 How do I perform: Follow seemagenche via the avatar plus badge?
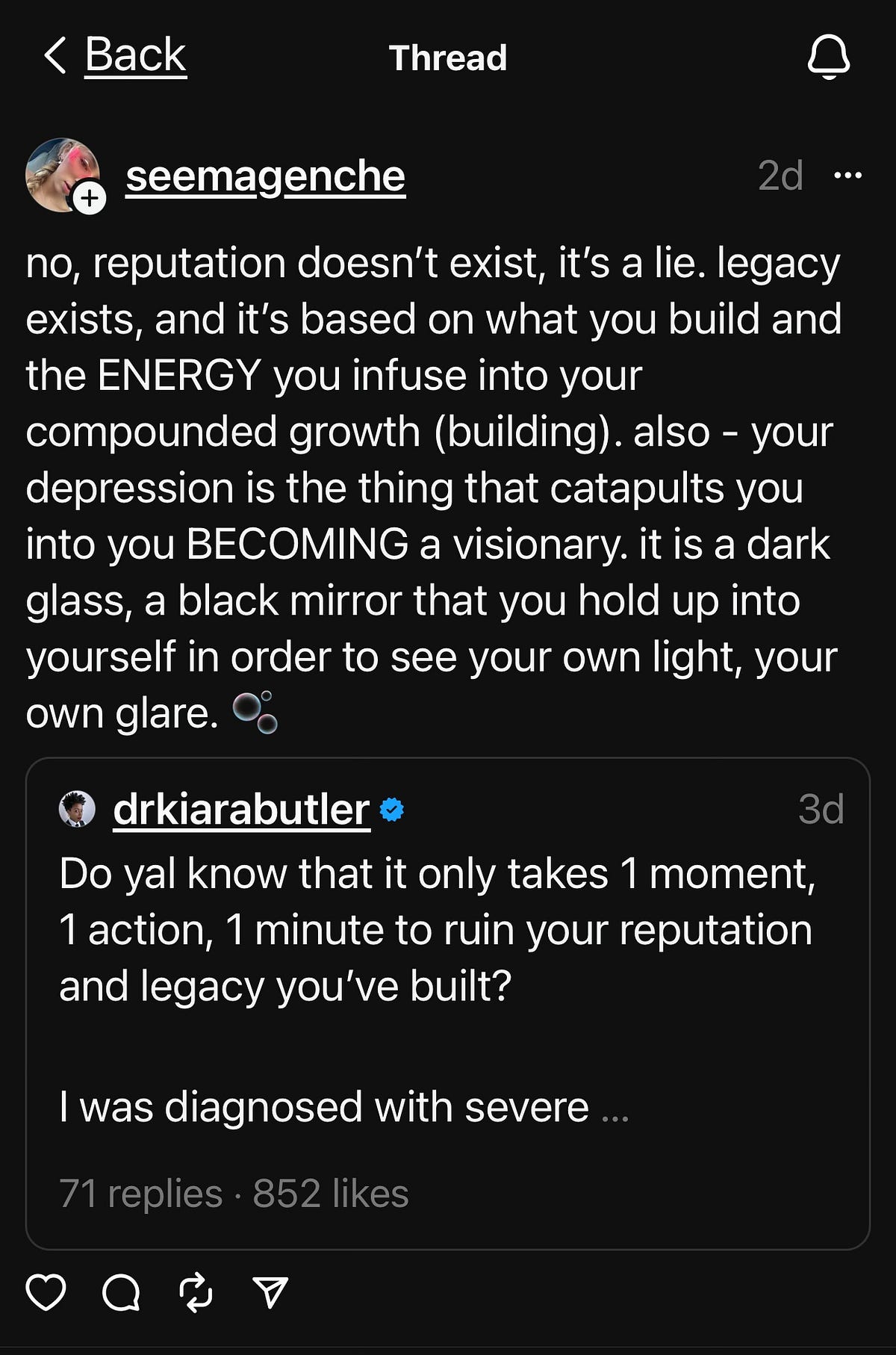point(90,199)
